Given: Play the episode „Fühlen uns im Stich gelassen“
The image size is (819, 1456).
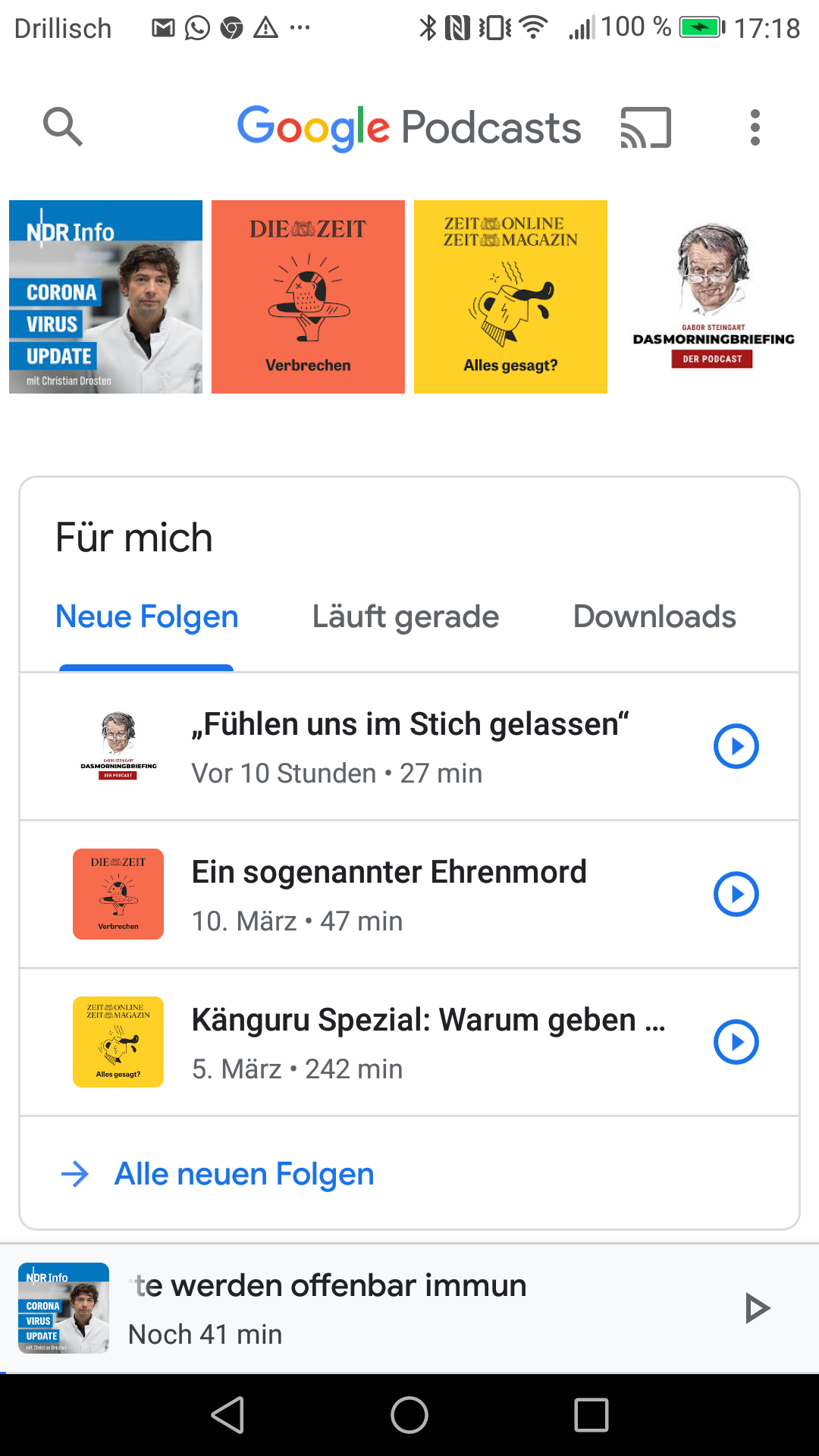Looking at the screenshot, I should [x=736, y=746].
